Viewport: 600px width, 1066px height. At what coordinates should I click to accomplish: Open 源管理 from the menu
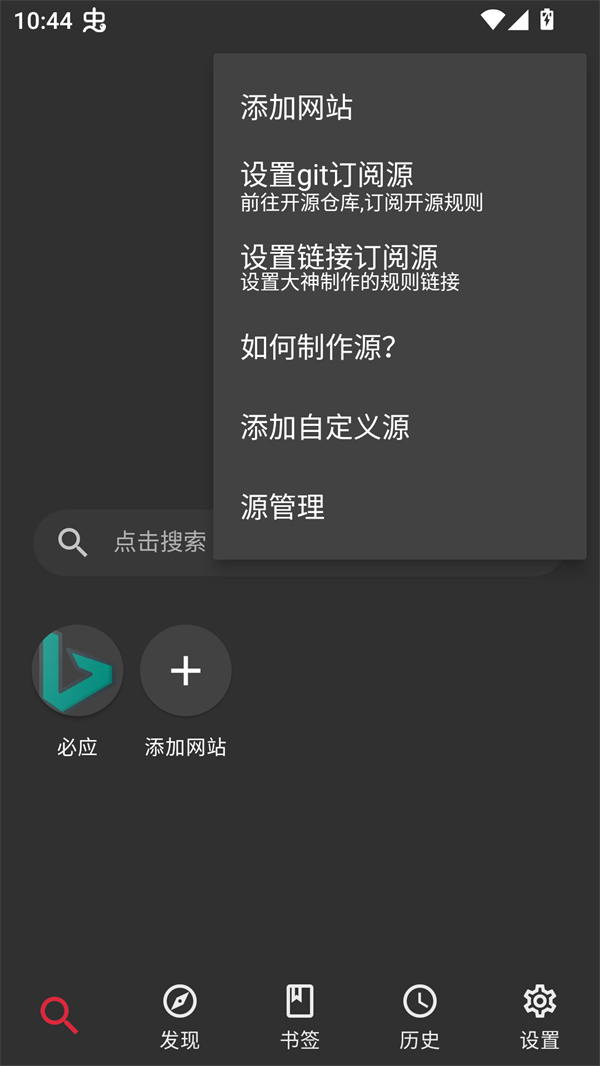[398, 507]
